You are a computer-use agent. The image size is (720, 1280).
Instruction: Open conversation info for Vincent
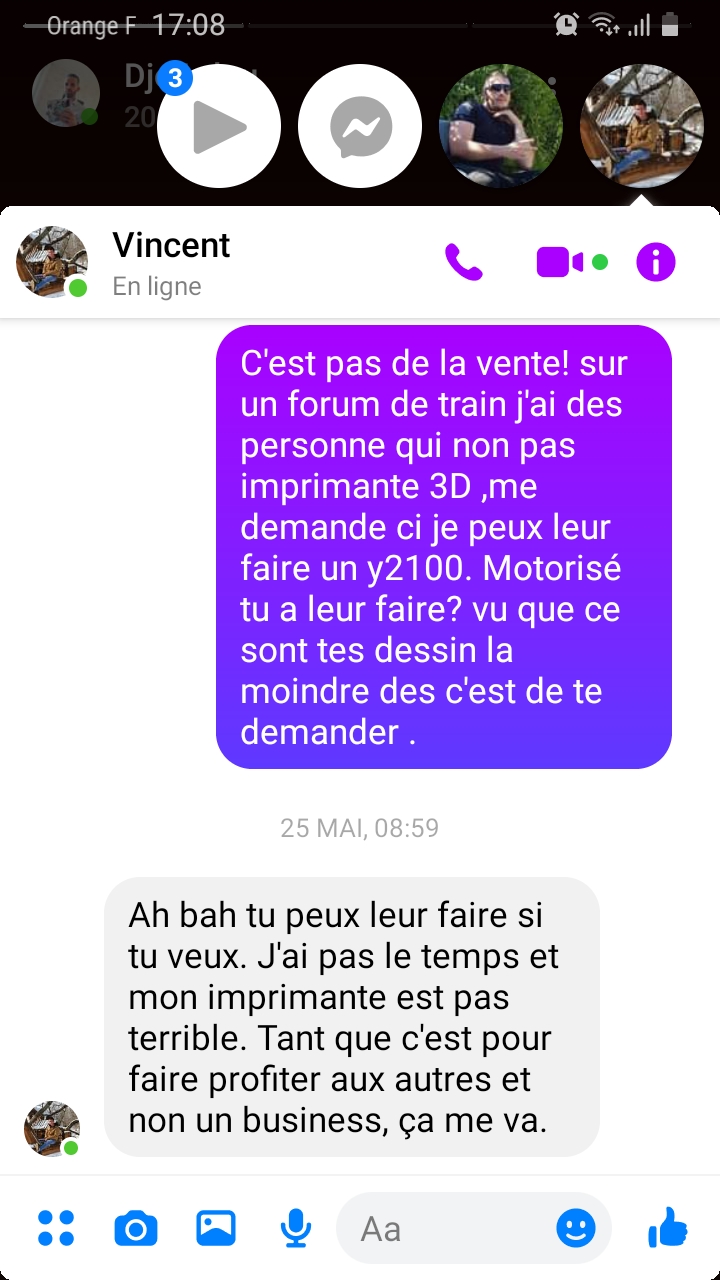pyautogui.click(x=656, y=263)
